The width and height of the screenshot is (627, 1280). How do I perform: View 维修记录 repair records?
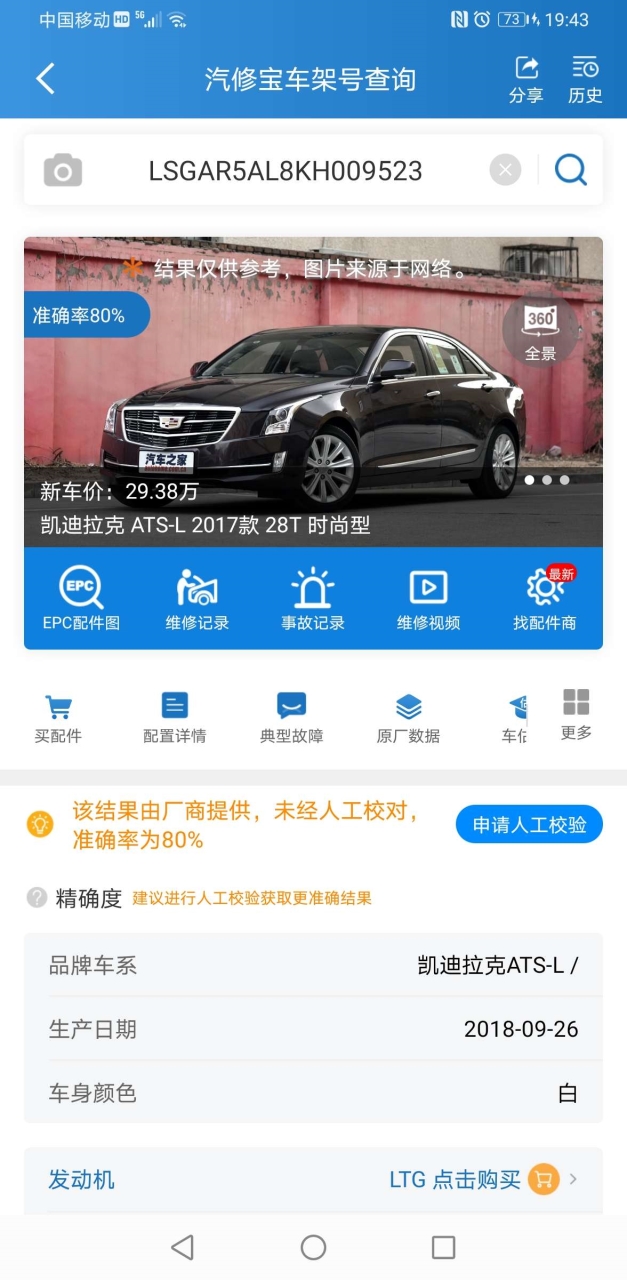coord(197,598)
